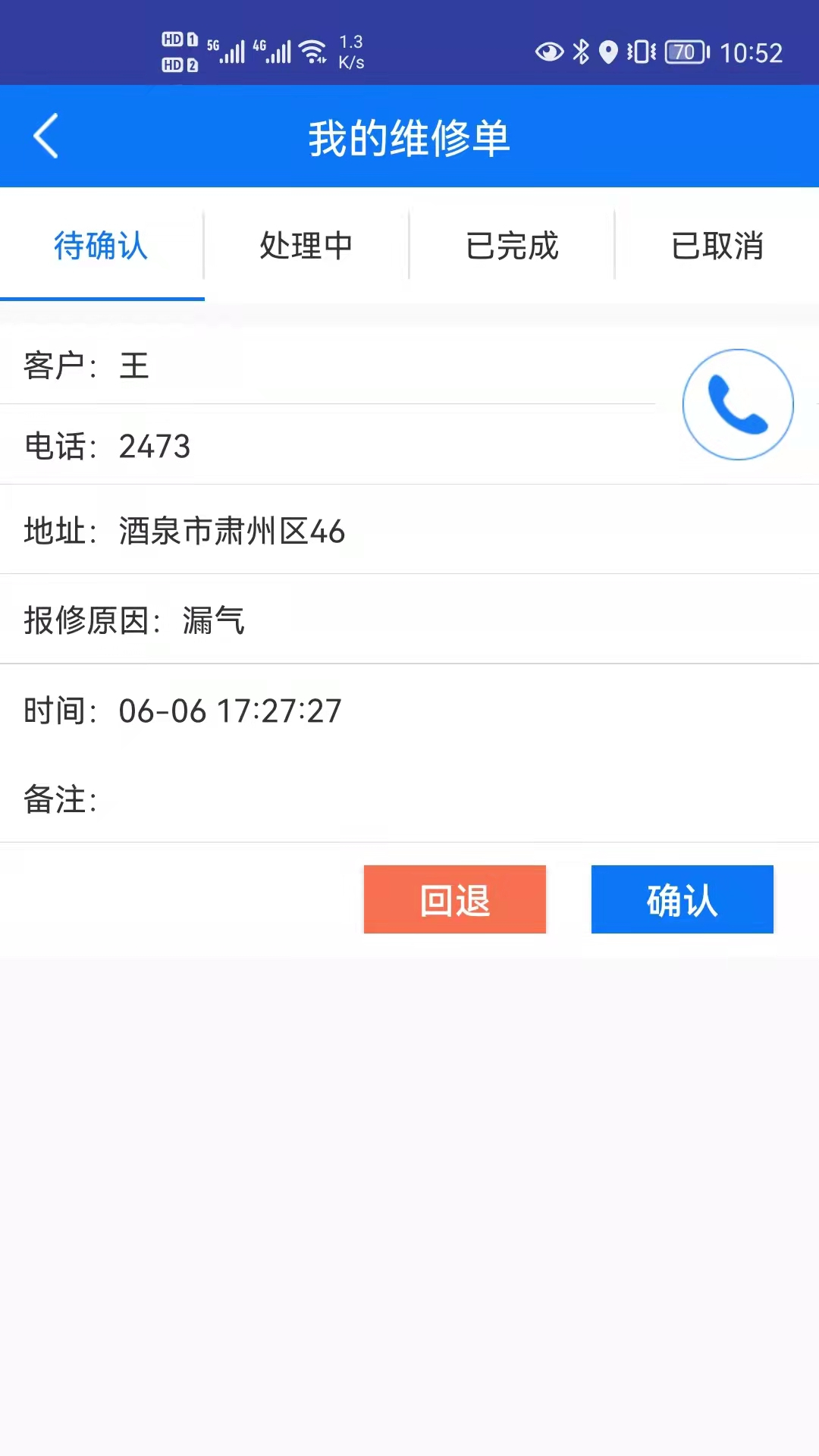Open the 已完成 tab
This screenshot has width=819, height=1456.
[x=511, y=245]
